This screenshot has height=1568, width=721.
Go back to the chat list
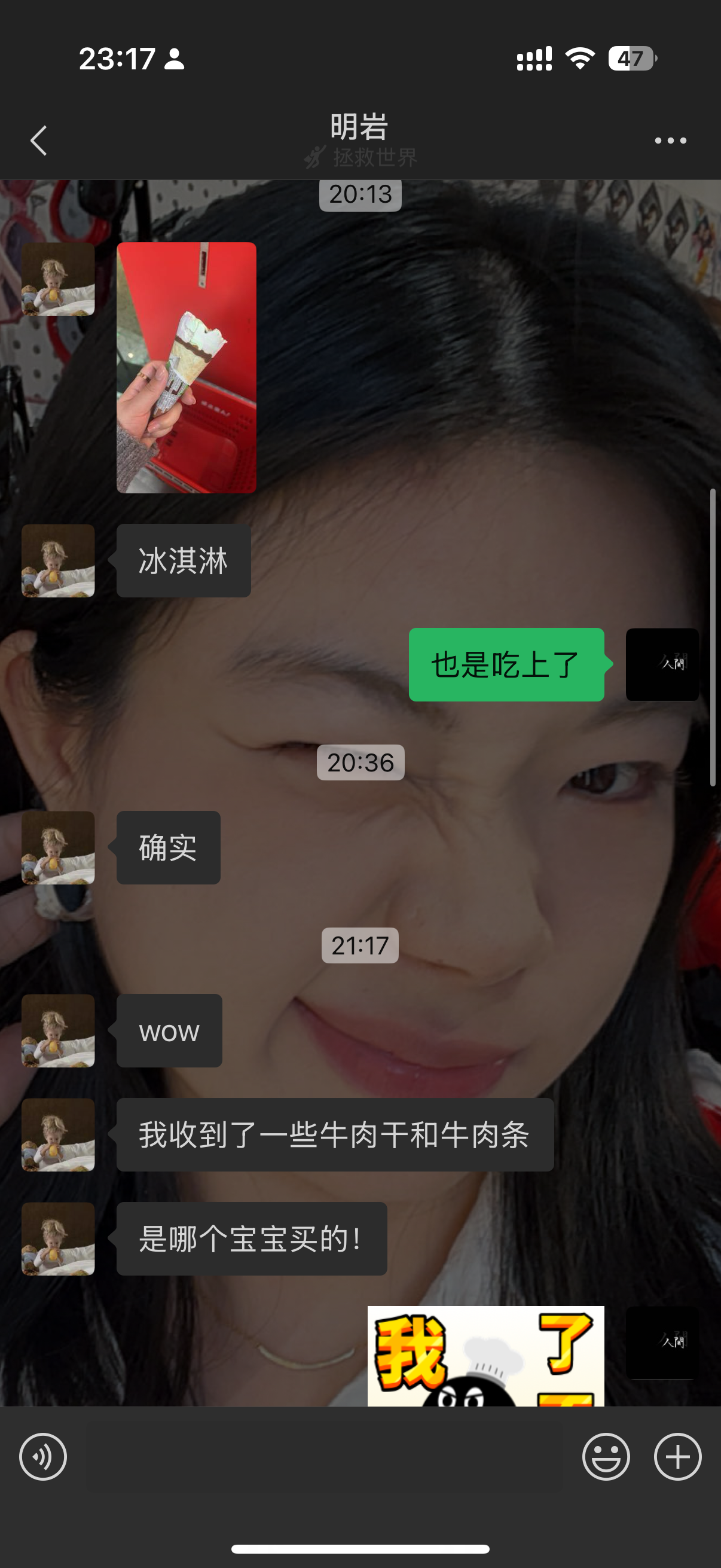[39, 141]
